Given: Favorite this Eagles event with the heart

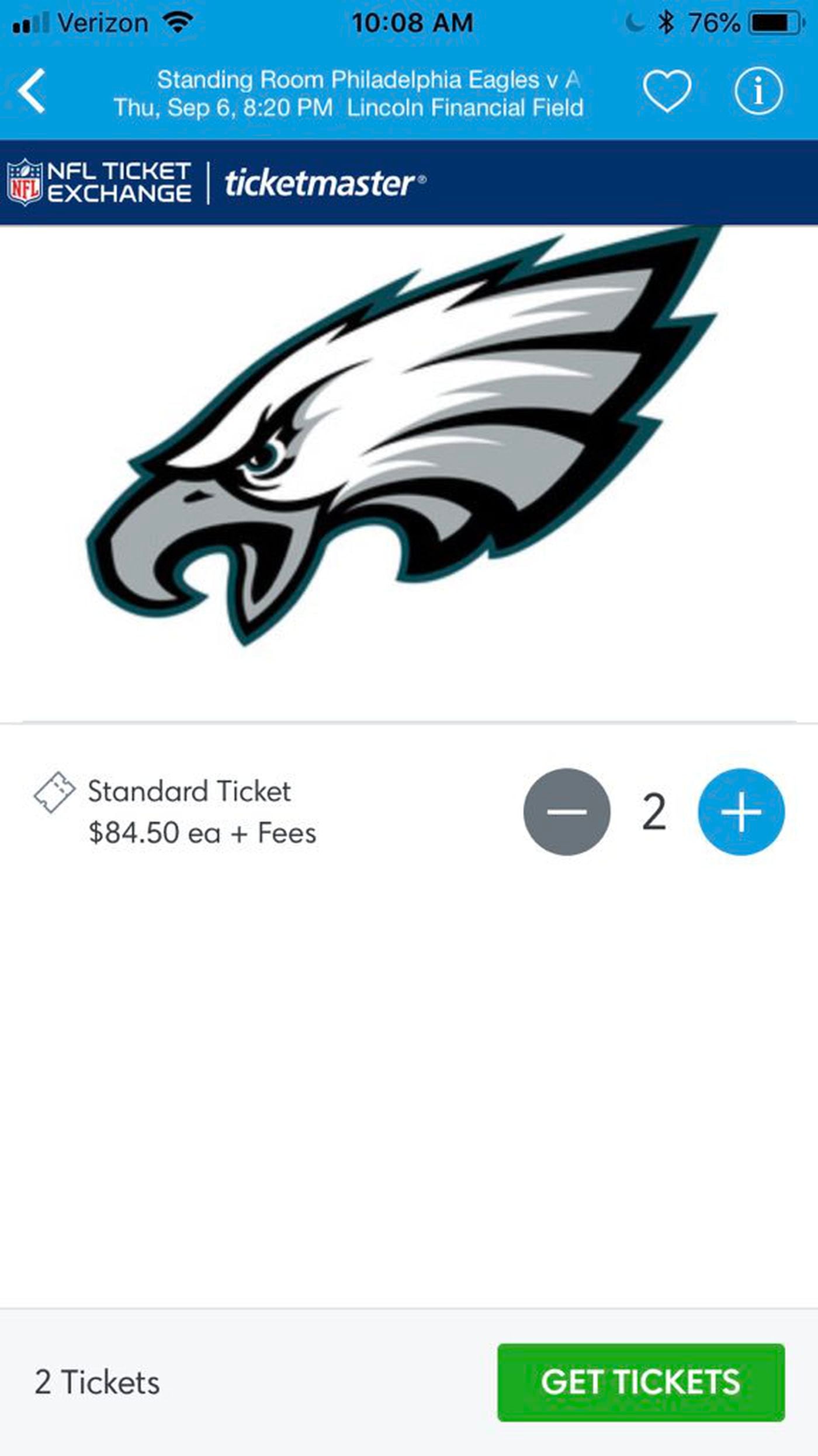Looking at the screenshot, I should pos(667,91).
